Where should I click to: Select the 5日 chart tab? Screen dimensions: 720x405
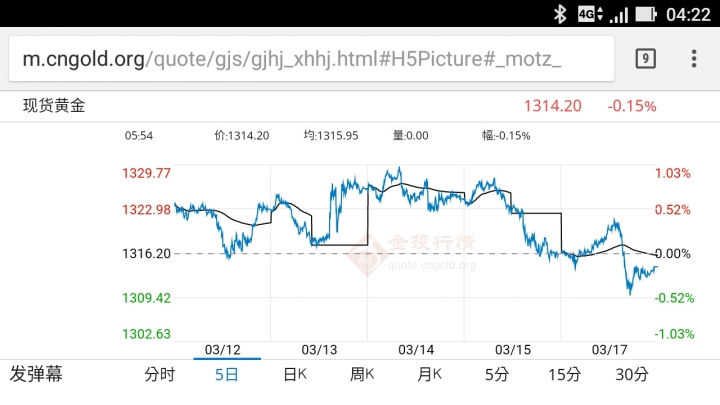click(227, 375)
